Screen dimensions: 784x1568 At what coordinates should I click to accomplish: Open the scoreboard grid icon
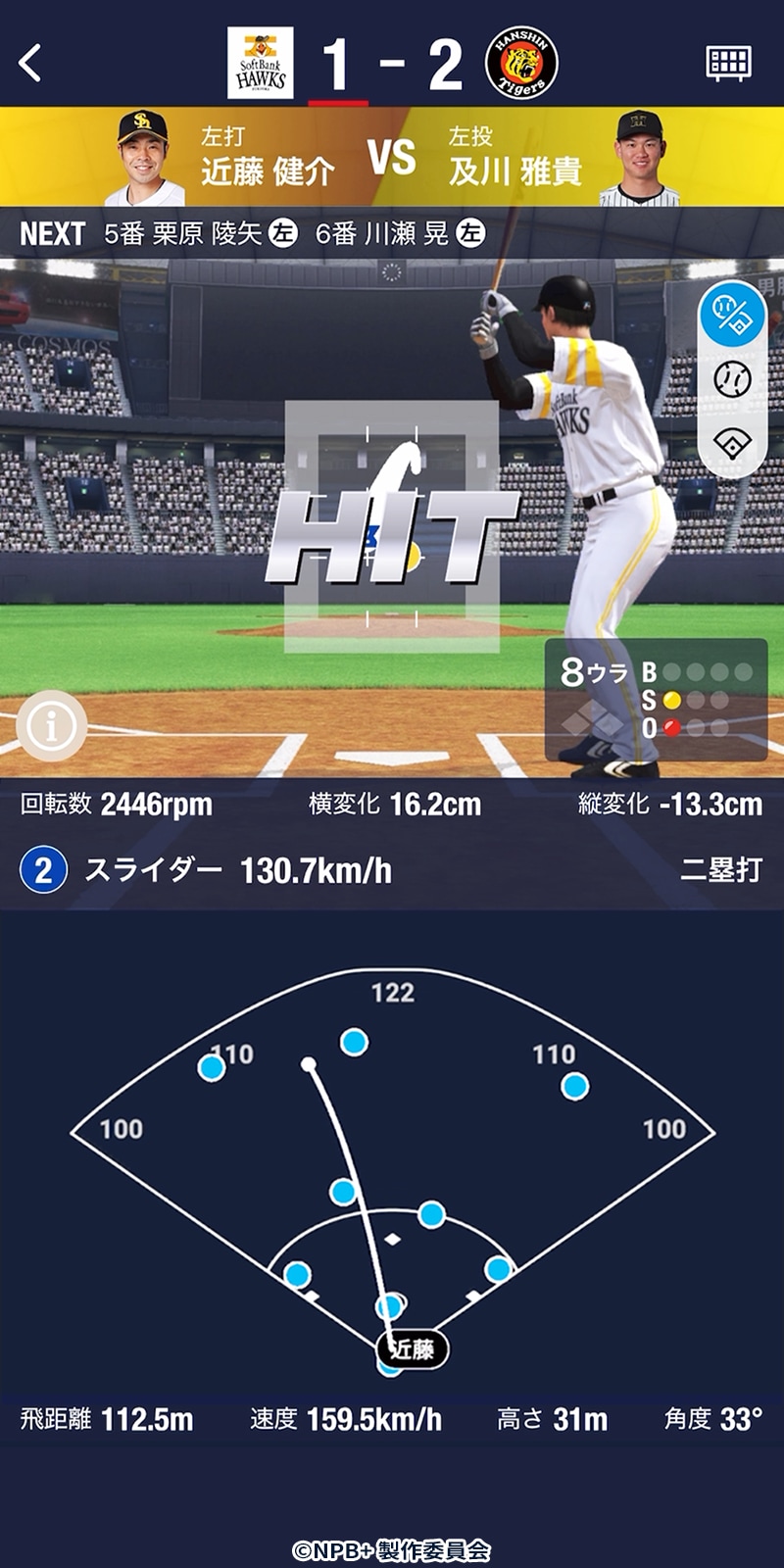728,64
